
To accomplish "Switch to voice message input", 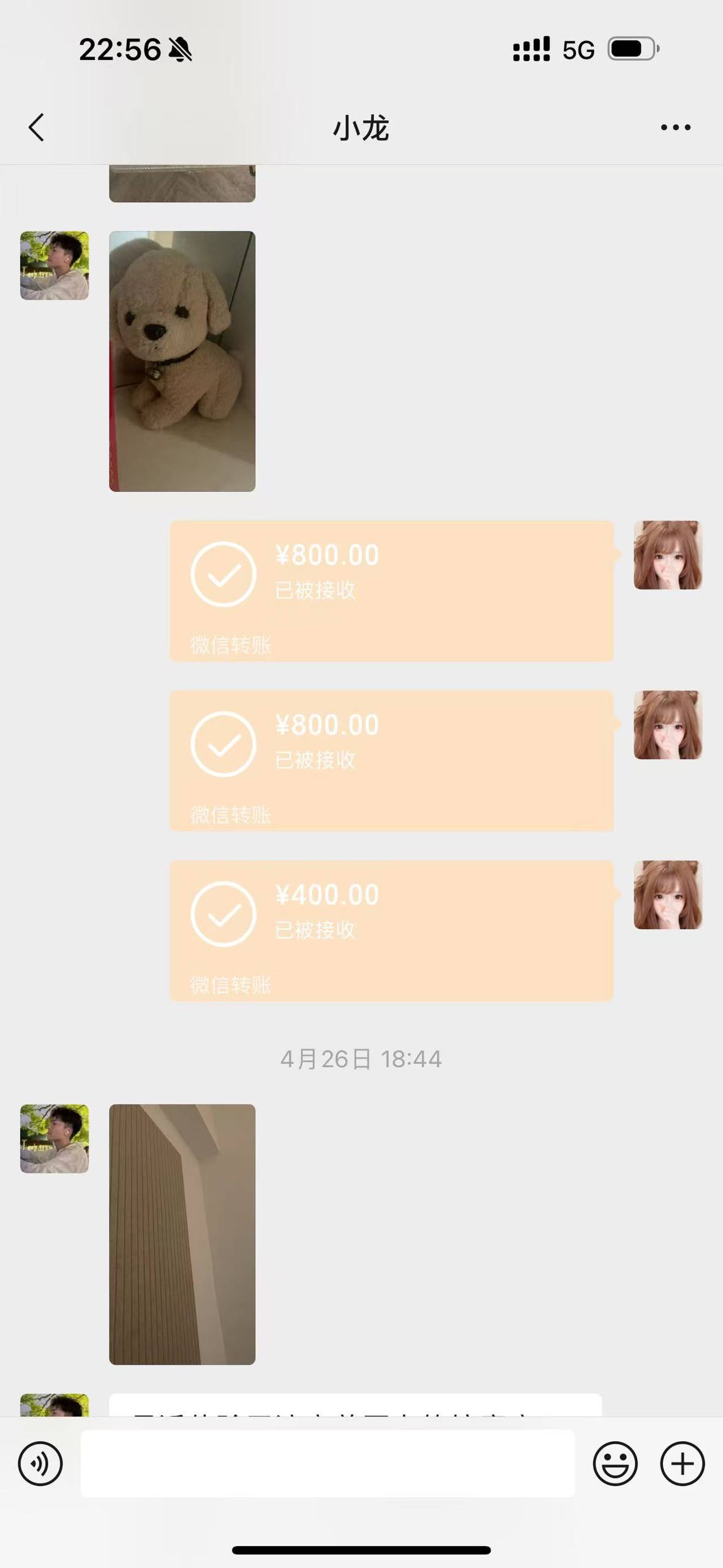I will coord(40,1464).
